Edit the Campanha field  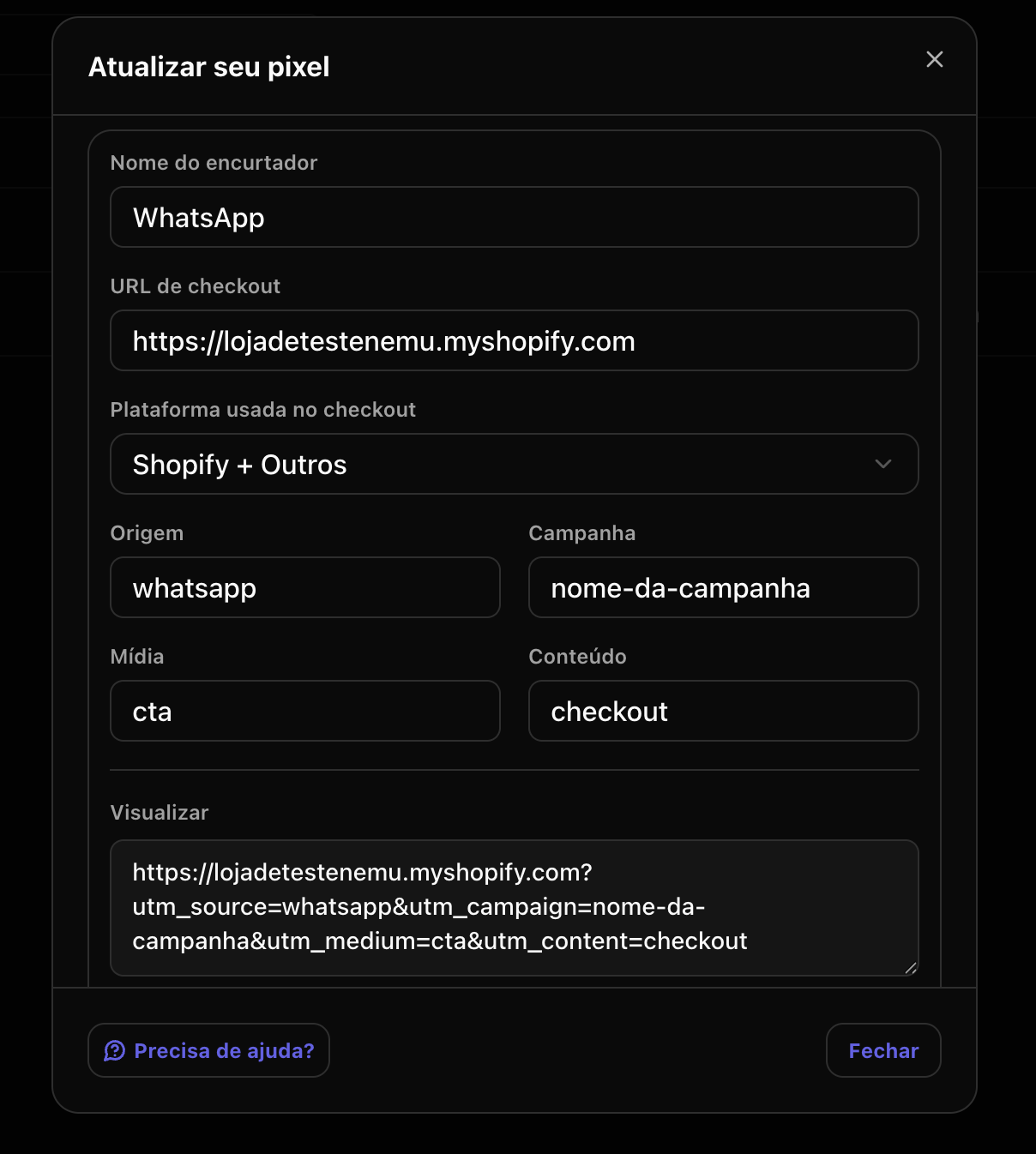click(x=723, y=588)
